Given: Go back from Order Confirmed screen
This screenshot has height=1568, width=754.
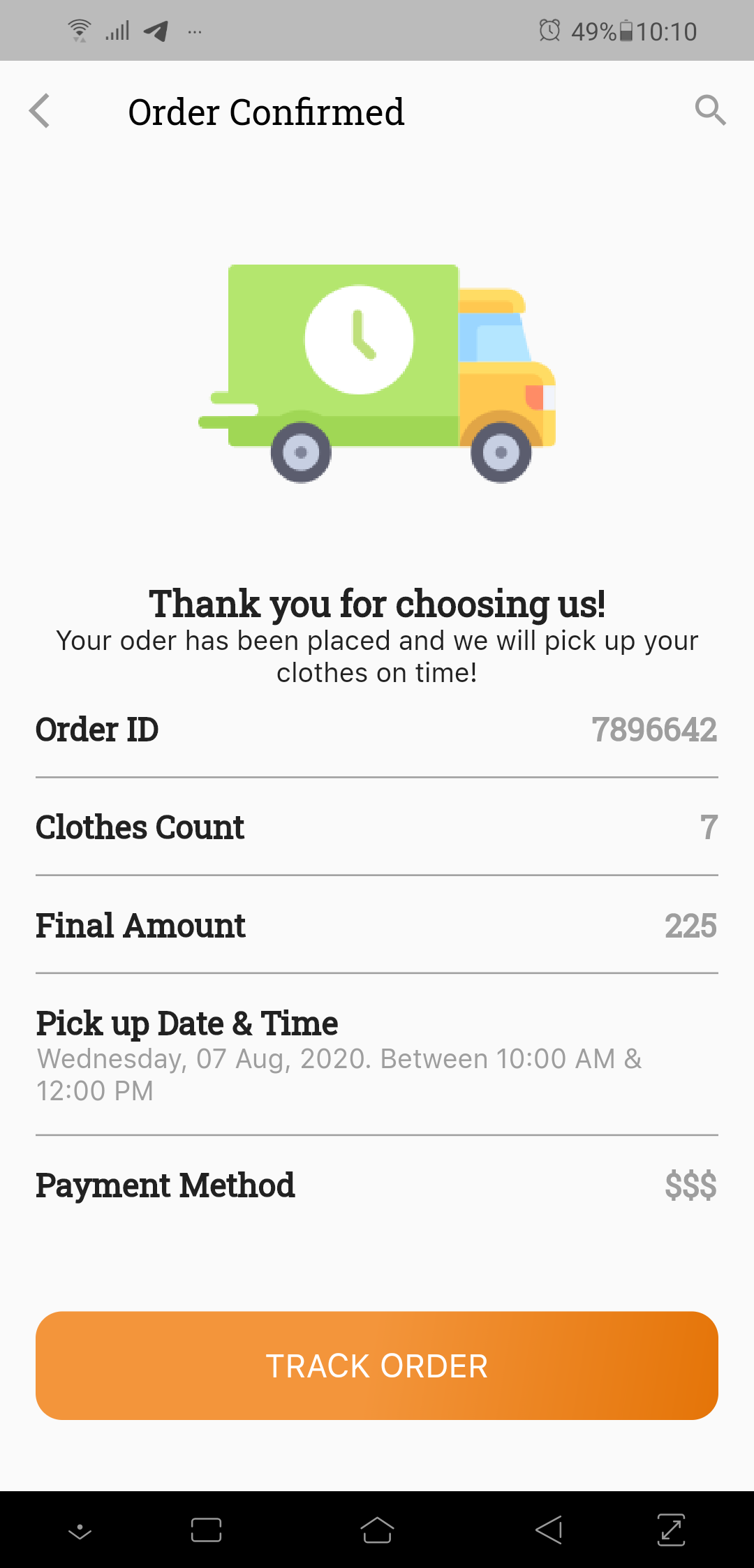Looking at the screenshot, I should coord(40,111).
